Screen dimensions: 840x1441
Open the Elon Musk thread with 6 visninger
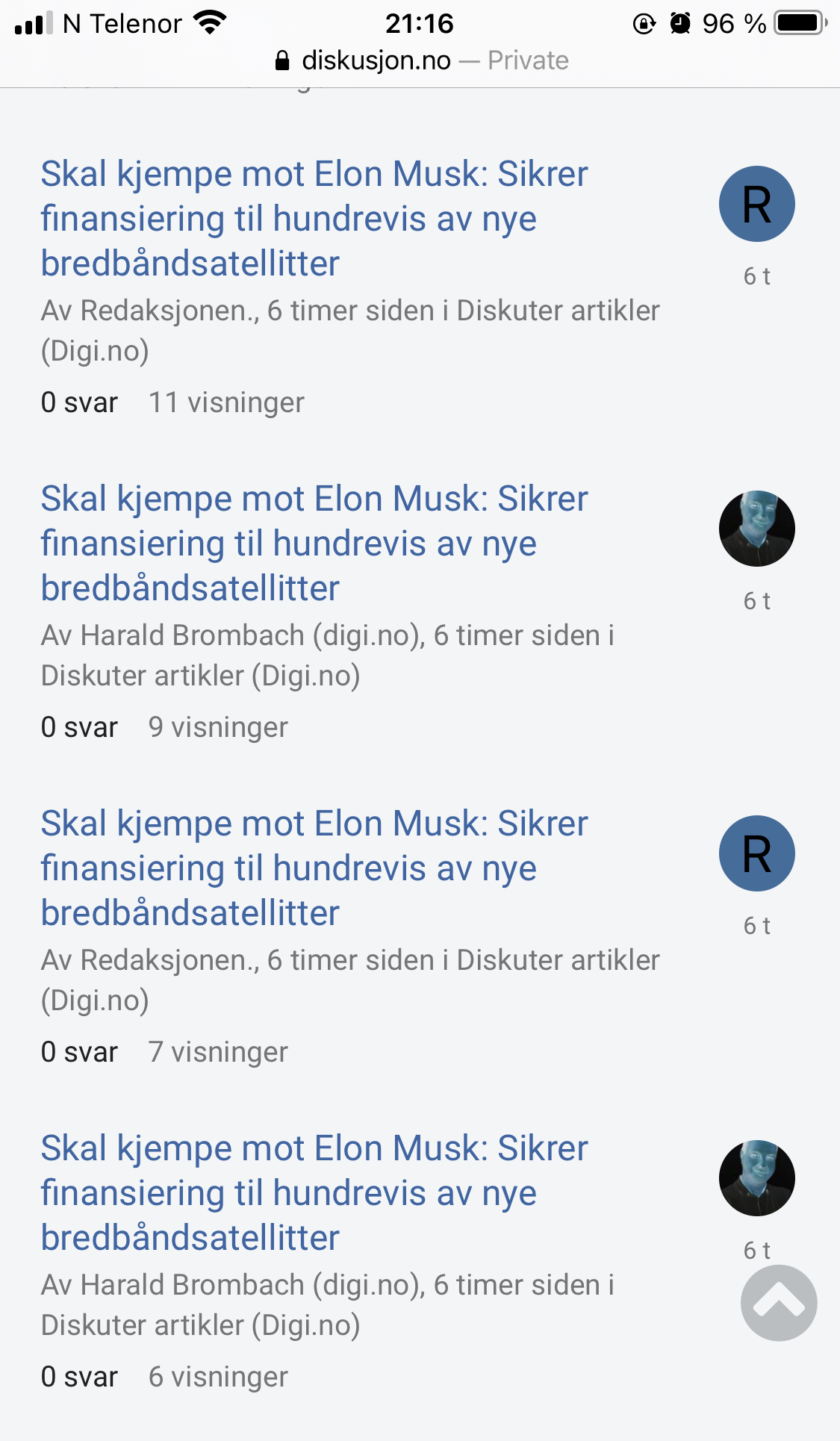point(314,1193)
